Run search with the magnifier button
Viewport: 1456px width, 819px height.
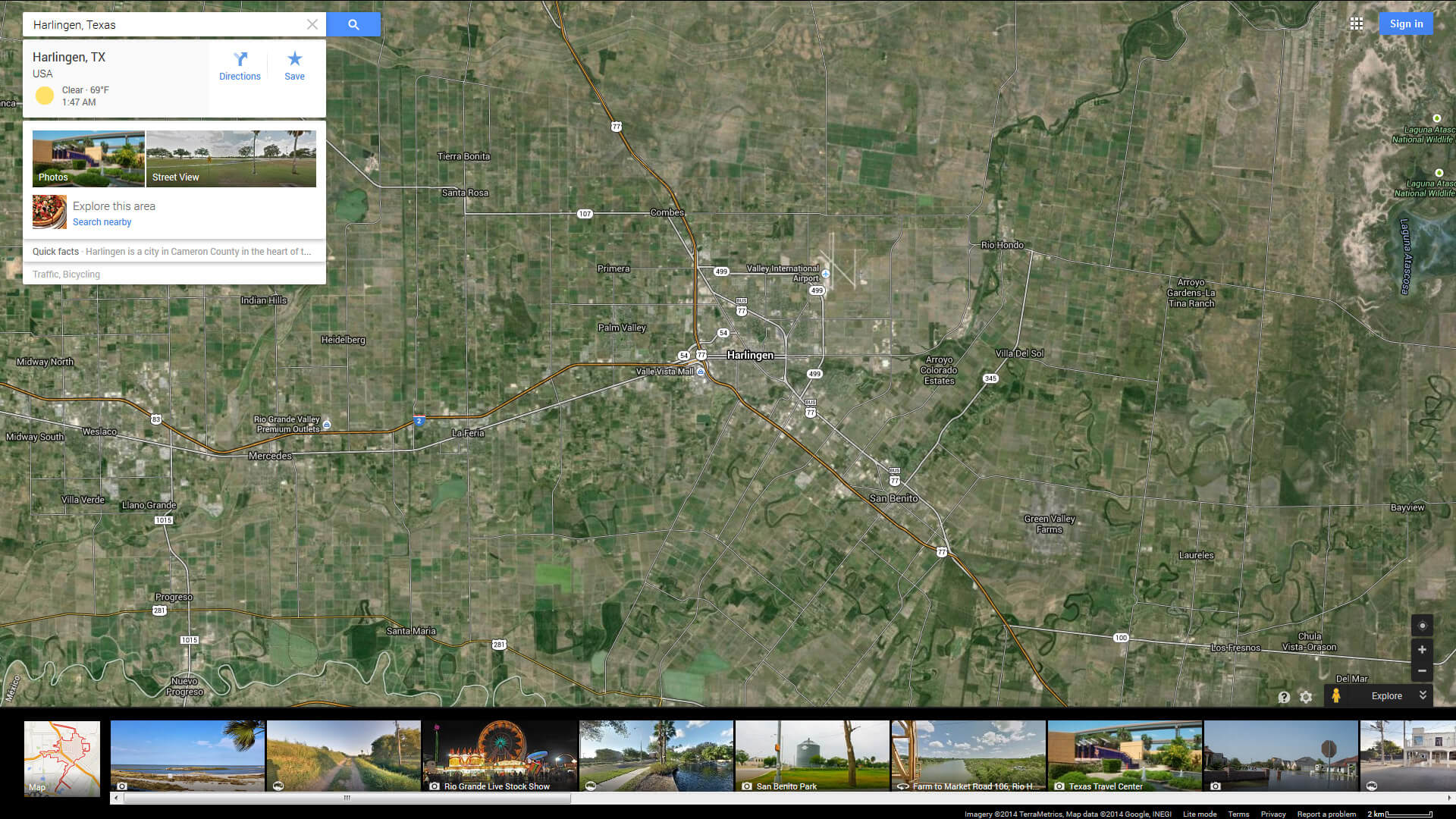[353, 24]
